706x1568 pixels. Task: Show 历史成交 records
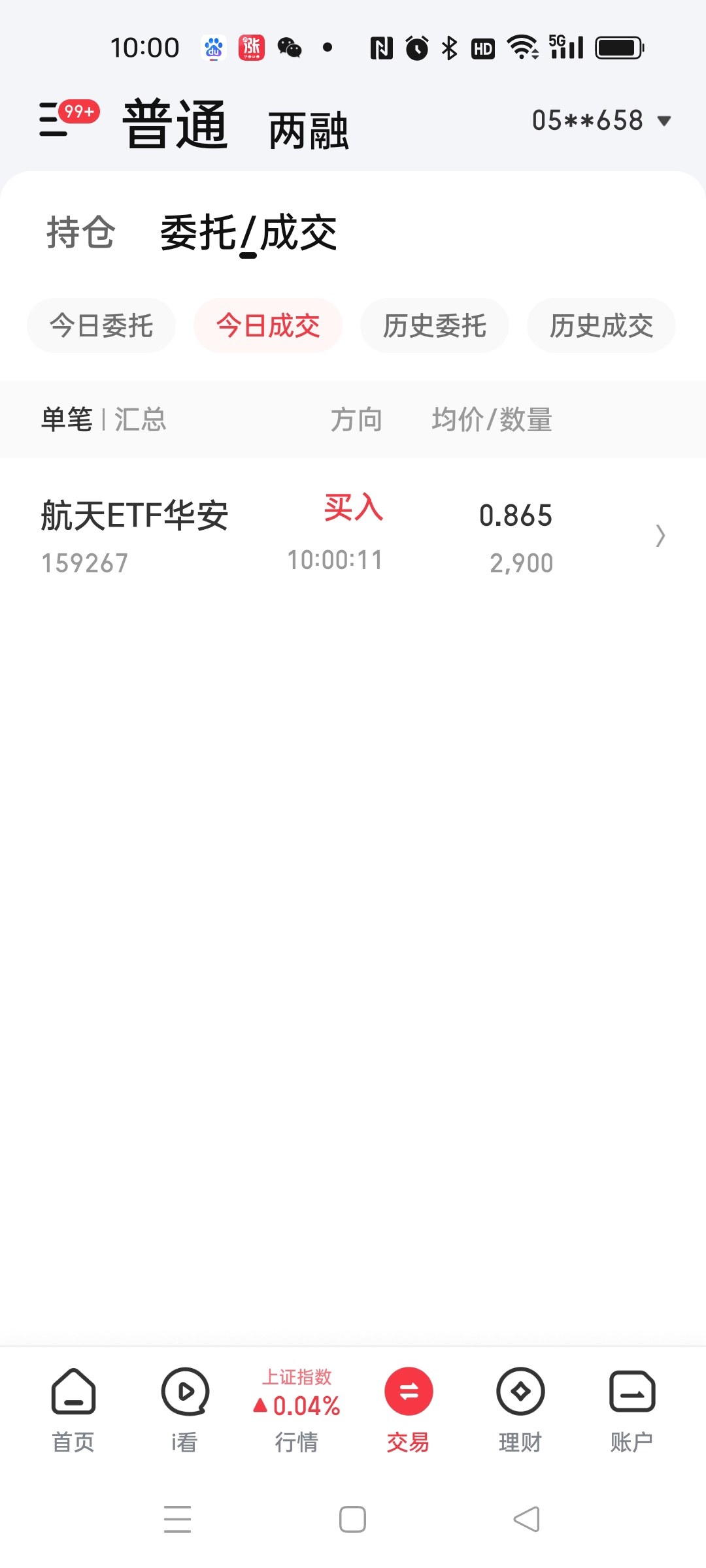point(601,325)
